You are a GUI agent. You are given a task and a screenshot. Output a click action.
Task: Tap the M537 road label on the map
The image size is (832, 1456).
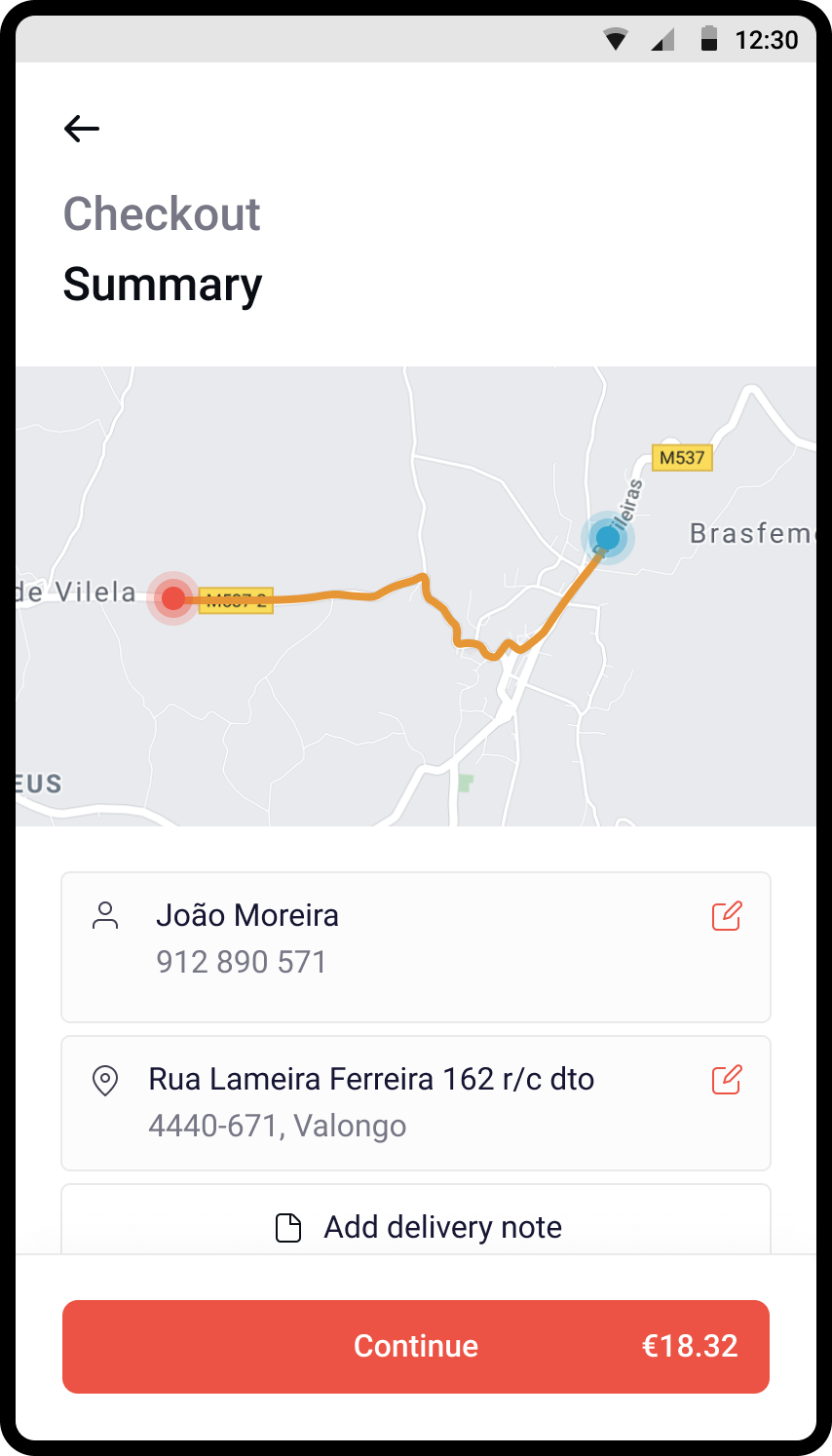tap(681, 458)
